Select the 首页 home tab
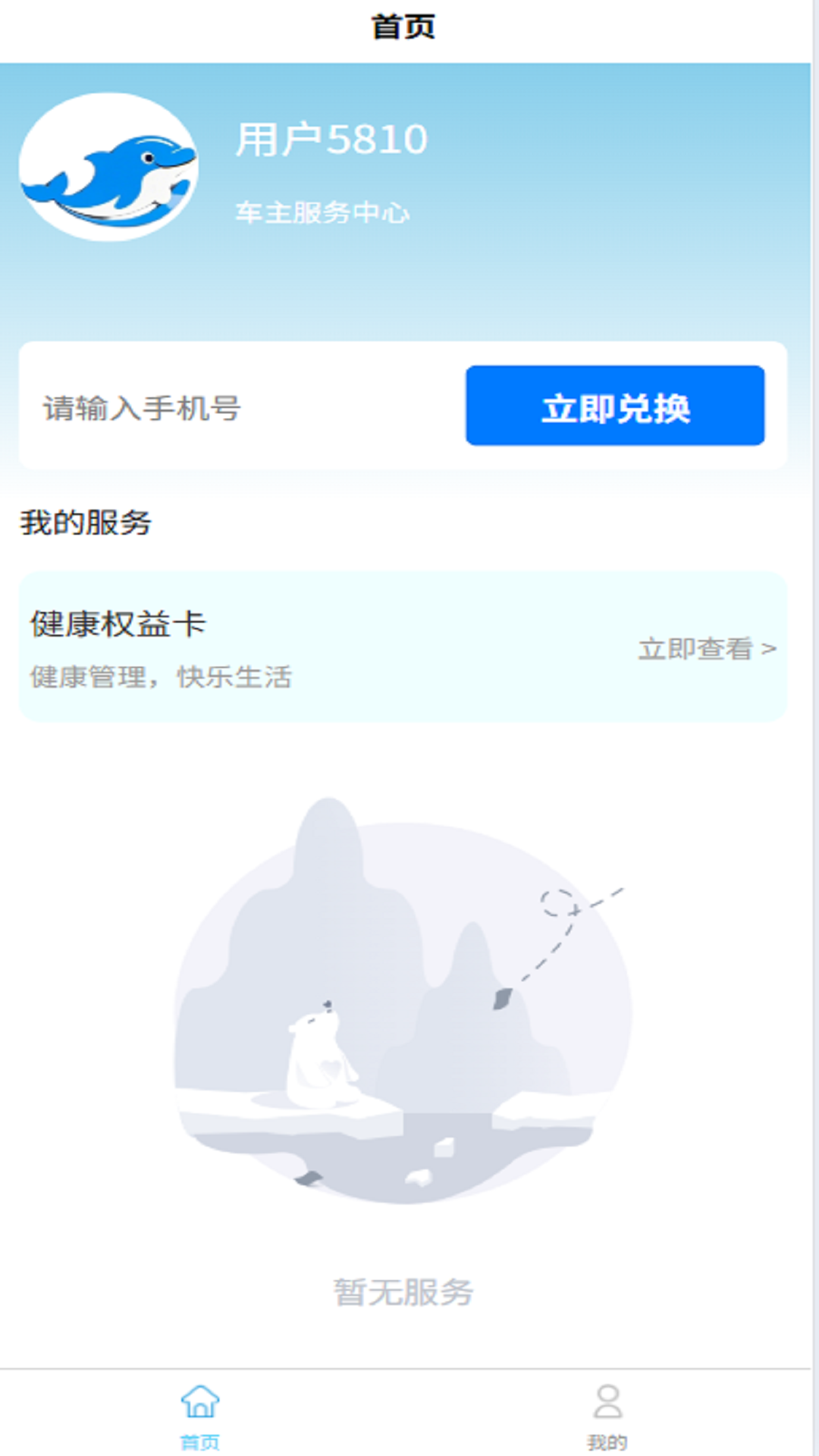The image size is (819, 1456). 200,1415
